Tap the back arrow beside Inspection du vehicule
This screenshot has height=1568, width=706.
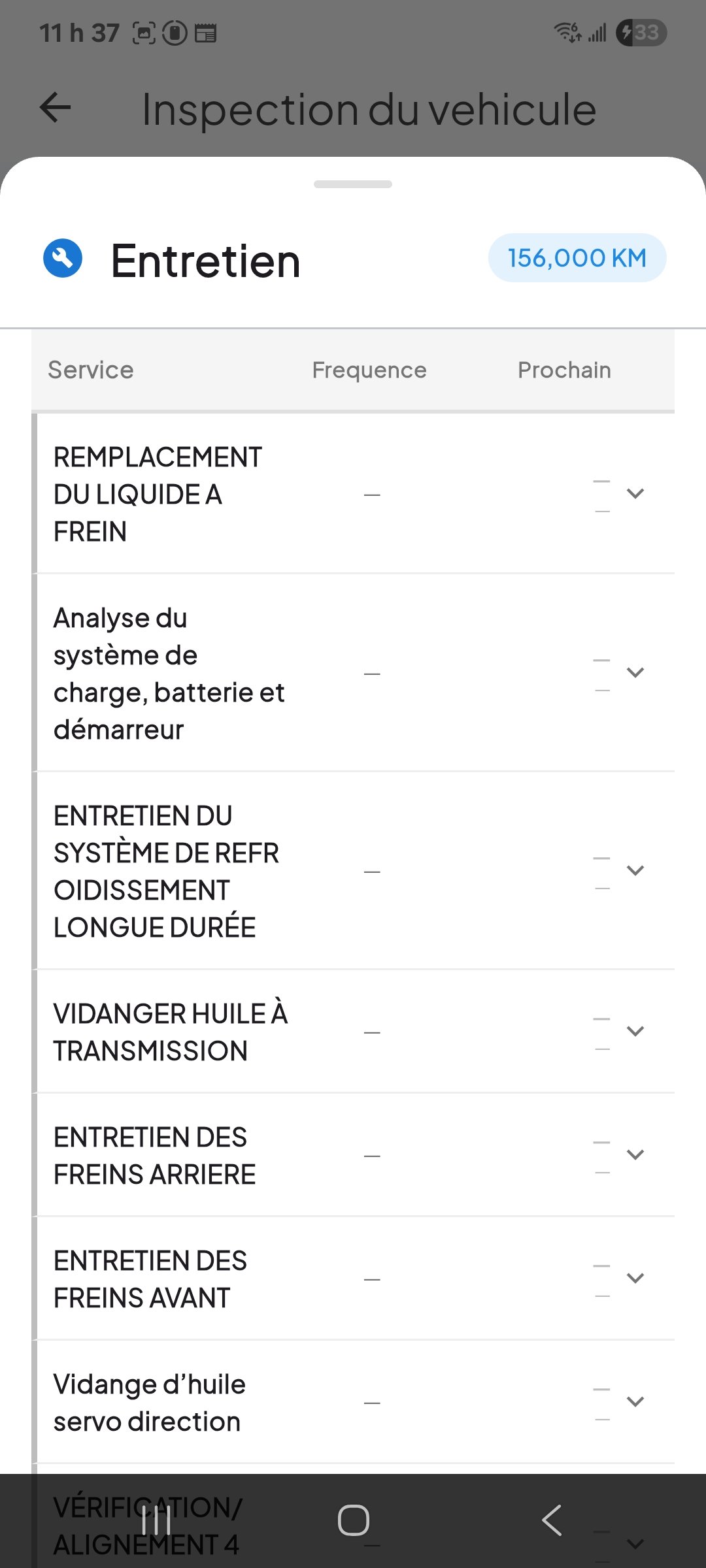56,108
